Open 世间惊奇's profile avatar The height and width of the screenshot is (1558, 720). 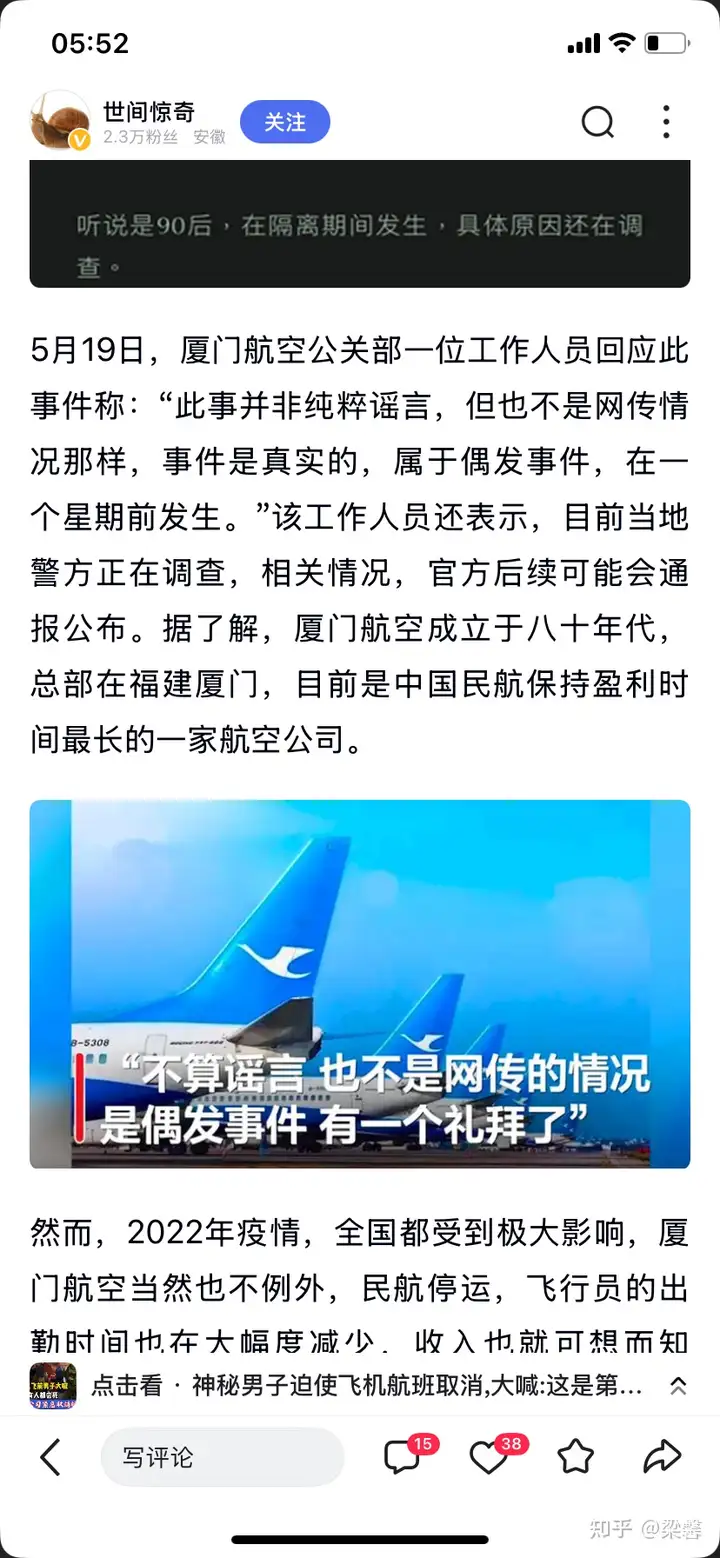coord(60,121)
